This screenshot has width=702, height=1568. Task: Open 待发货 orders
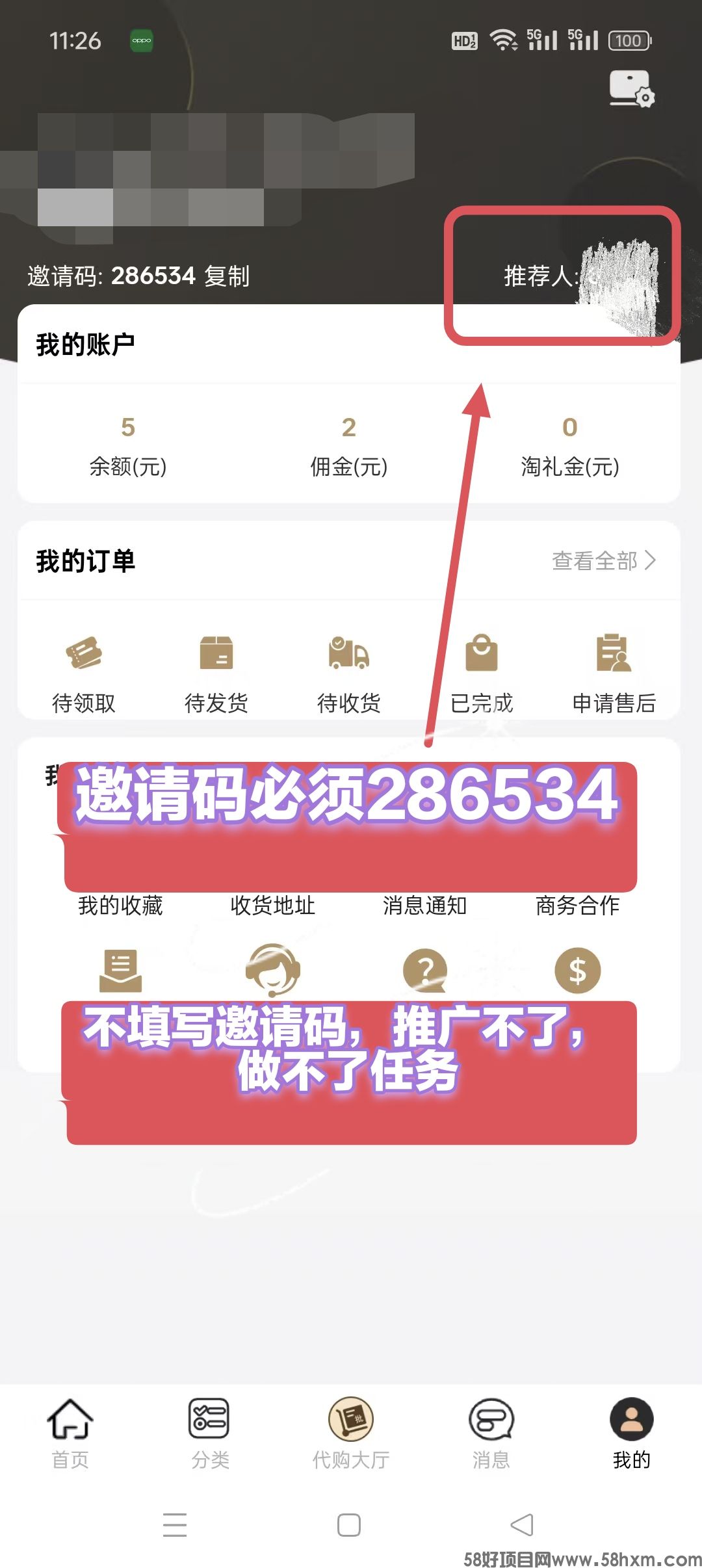[x=216, y=673]
